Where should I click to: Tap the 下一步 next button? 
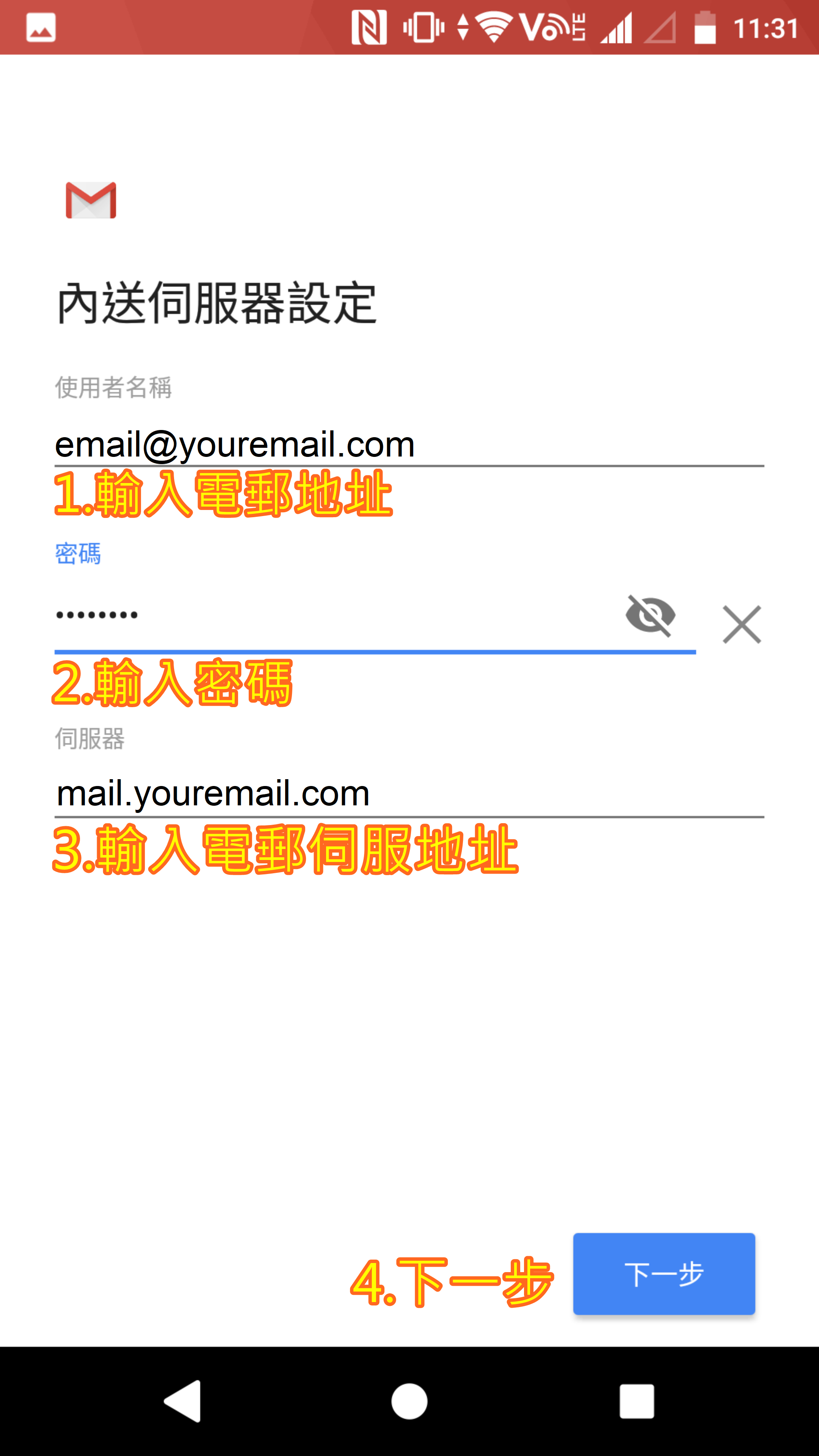point(664,1274)
